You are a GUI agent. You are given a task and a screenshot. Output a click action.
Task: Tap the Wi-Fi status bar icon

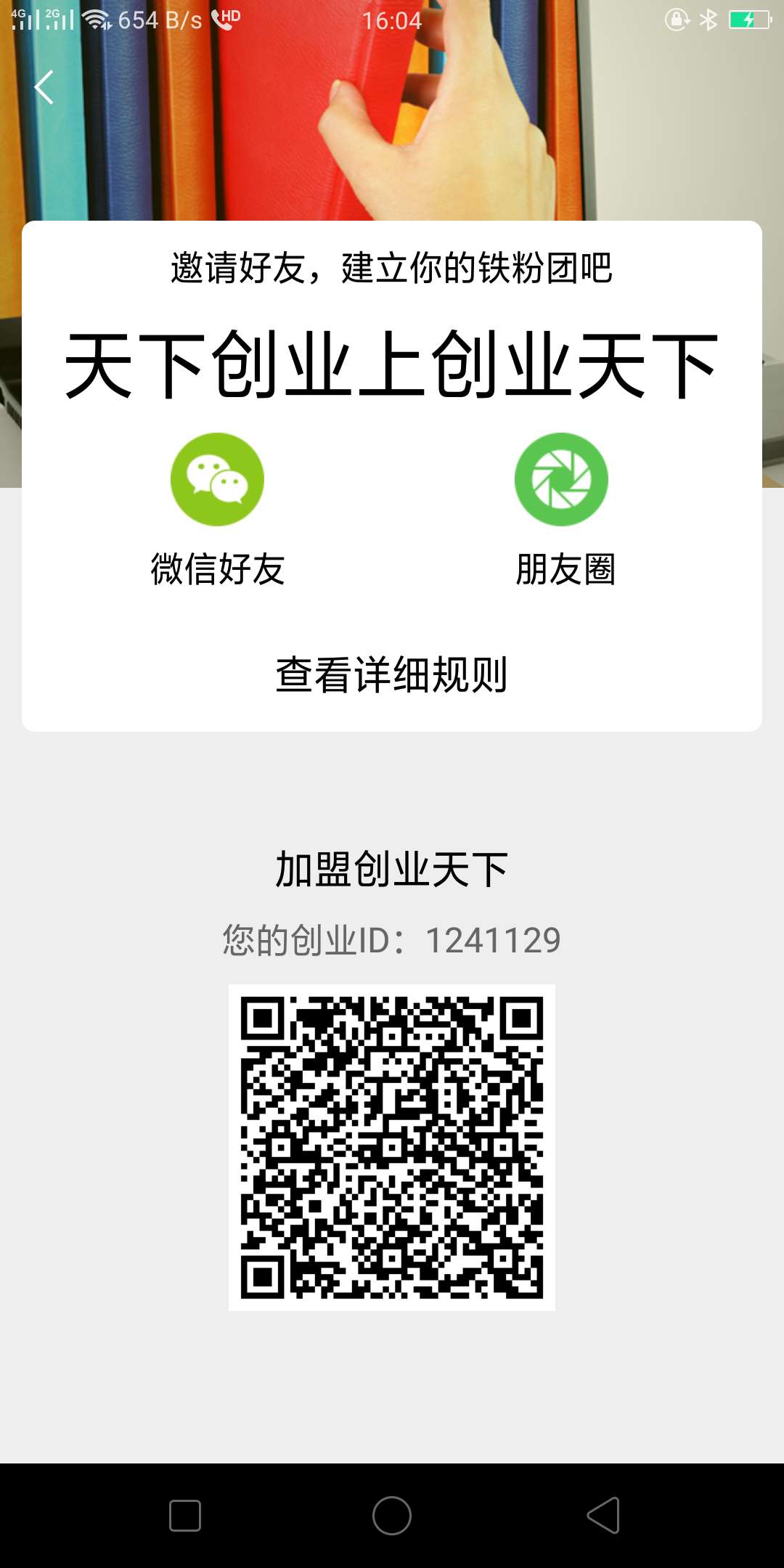point(97,19)
